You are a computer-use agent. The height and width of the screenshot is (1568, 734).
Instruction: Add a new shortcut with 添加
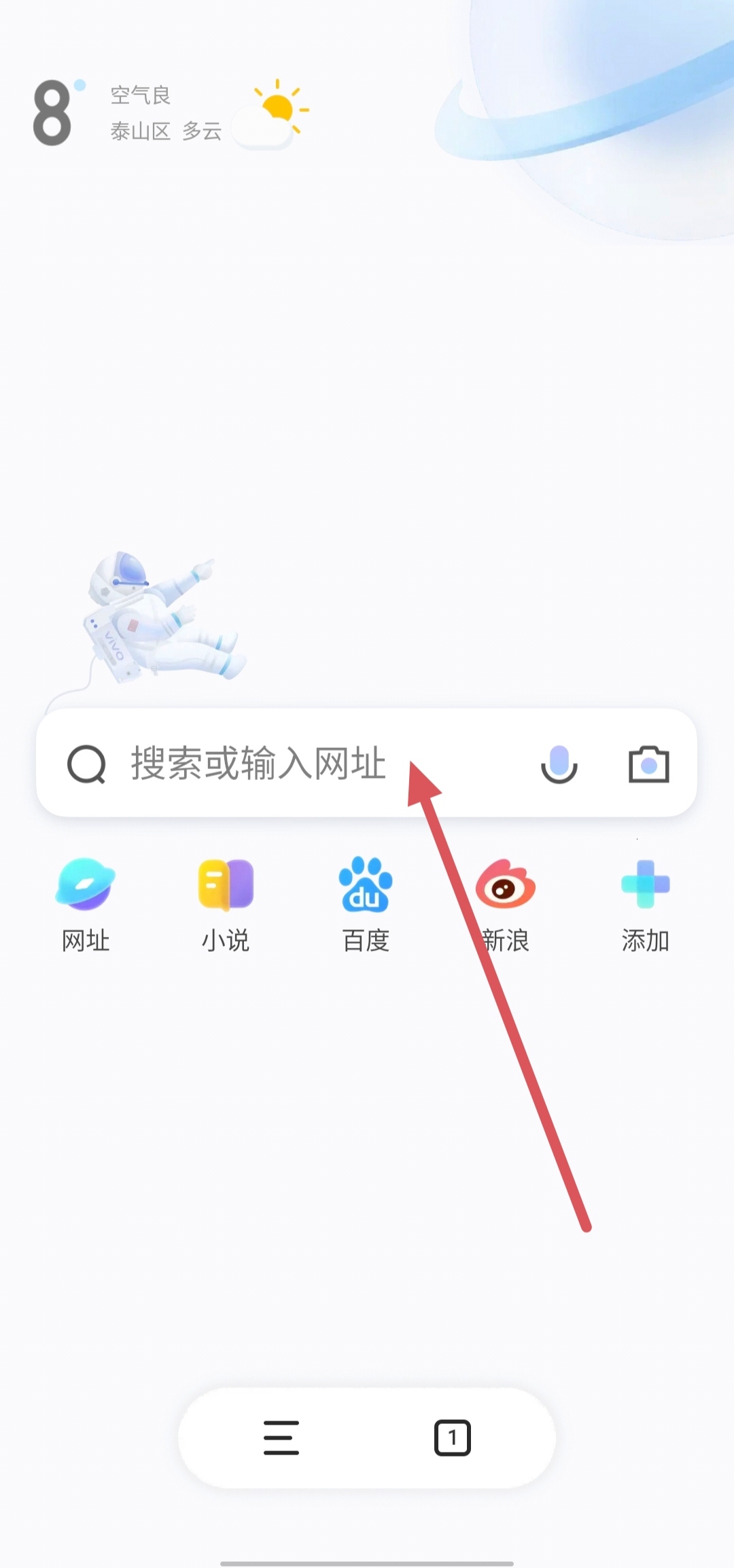(646, 904)
